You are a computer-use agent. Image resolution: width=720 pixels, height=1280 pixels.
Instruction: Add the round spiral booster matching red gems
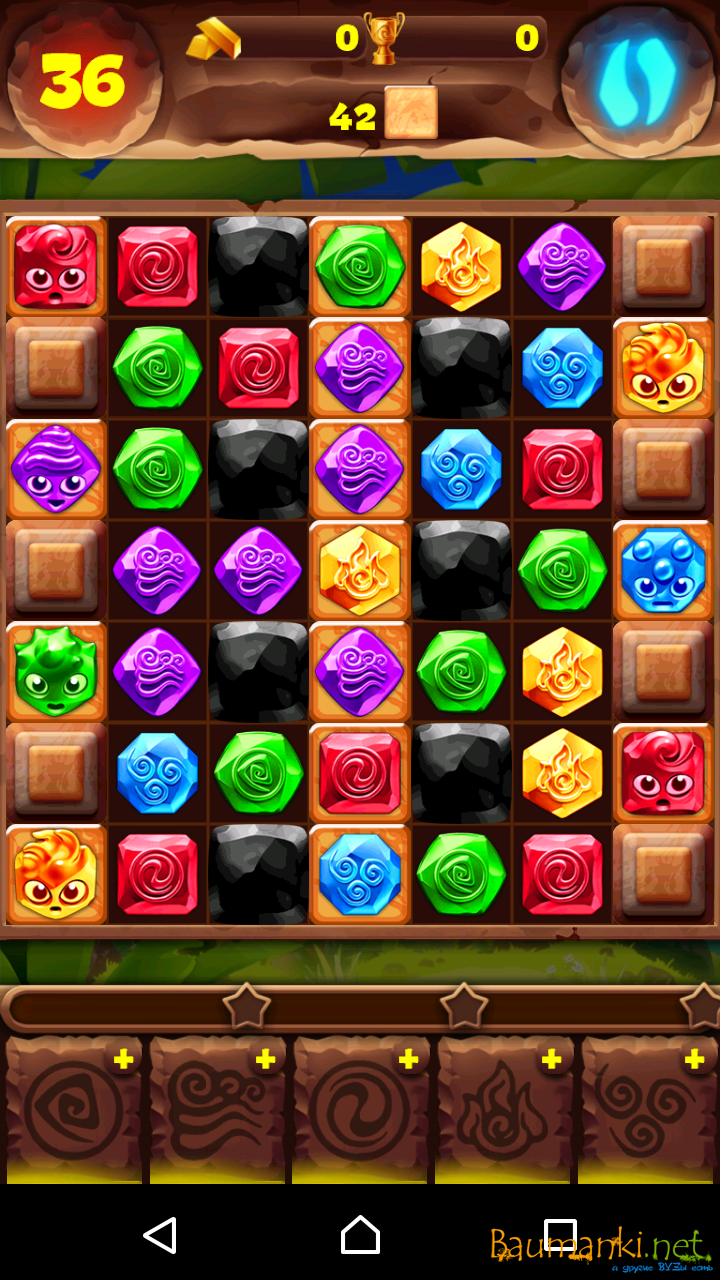(408, 1060)
